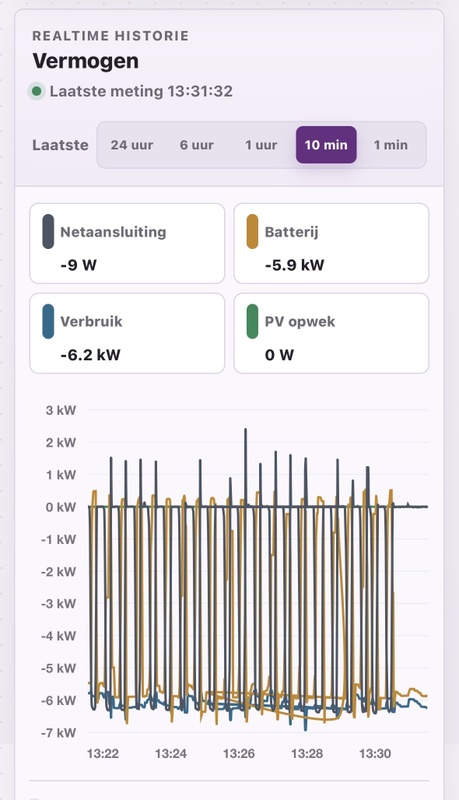The image size is (459, 800).
Task: Select the 6 uur time range
Action: pos(196,145)
